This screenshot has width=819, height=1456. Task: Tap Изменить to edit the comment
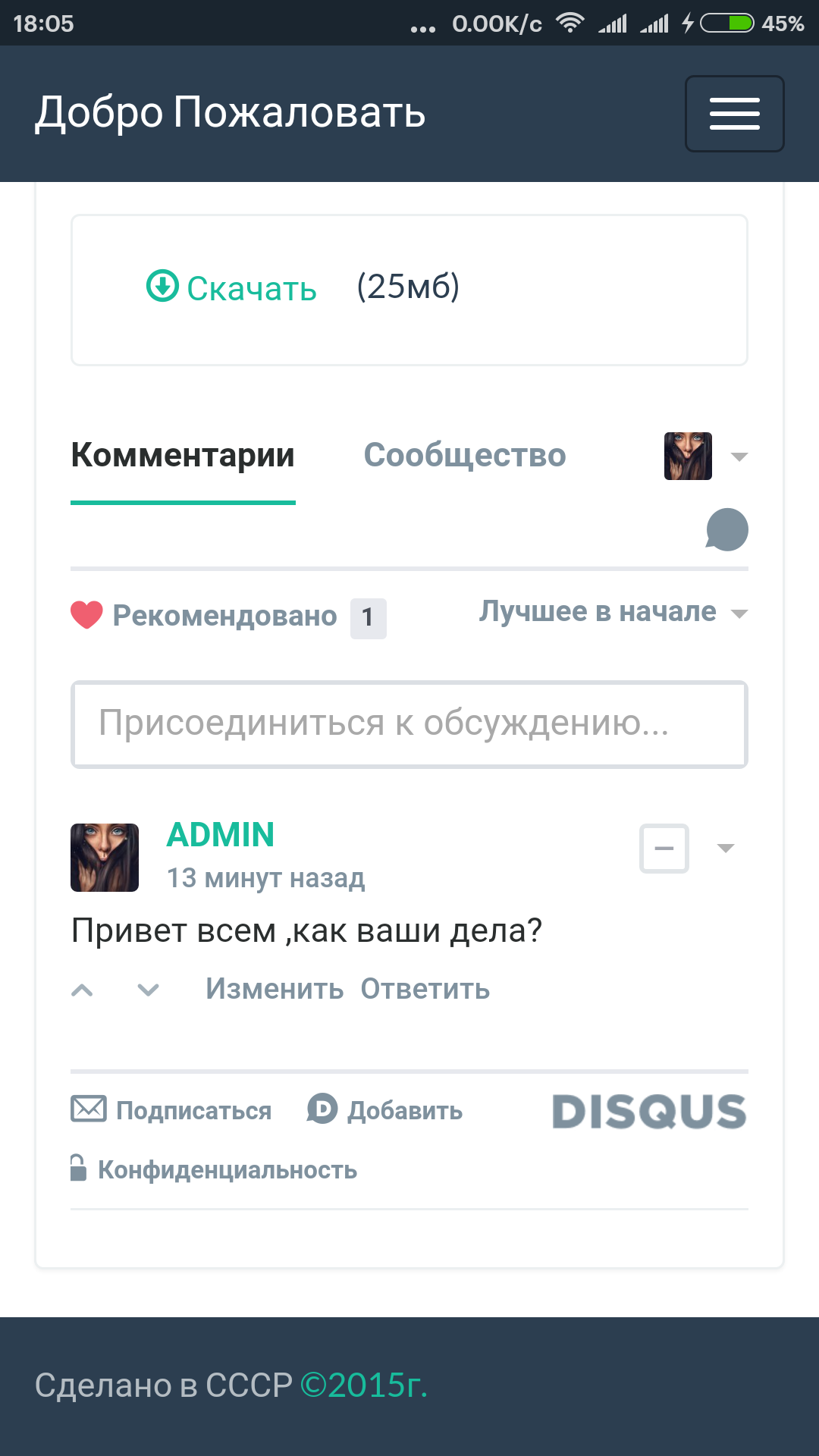click(275, 990)
